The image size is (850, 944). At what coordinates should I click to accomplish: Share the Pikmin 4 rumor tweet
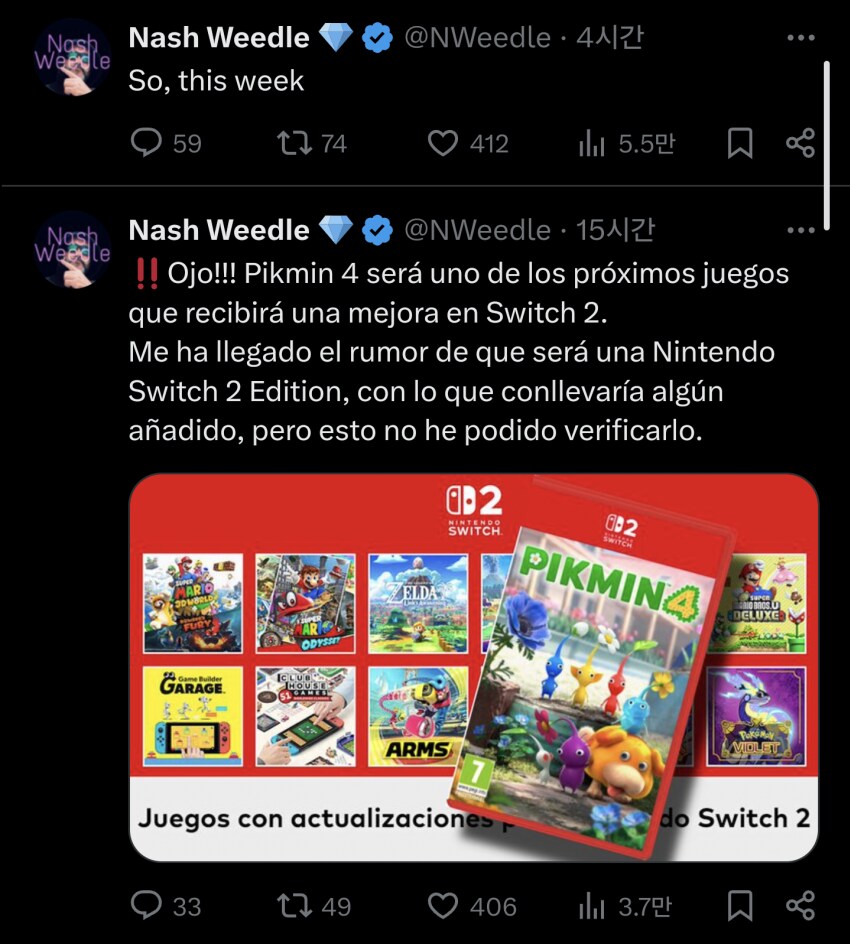coord(800,906)
